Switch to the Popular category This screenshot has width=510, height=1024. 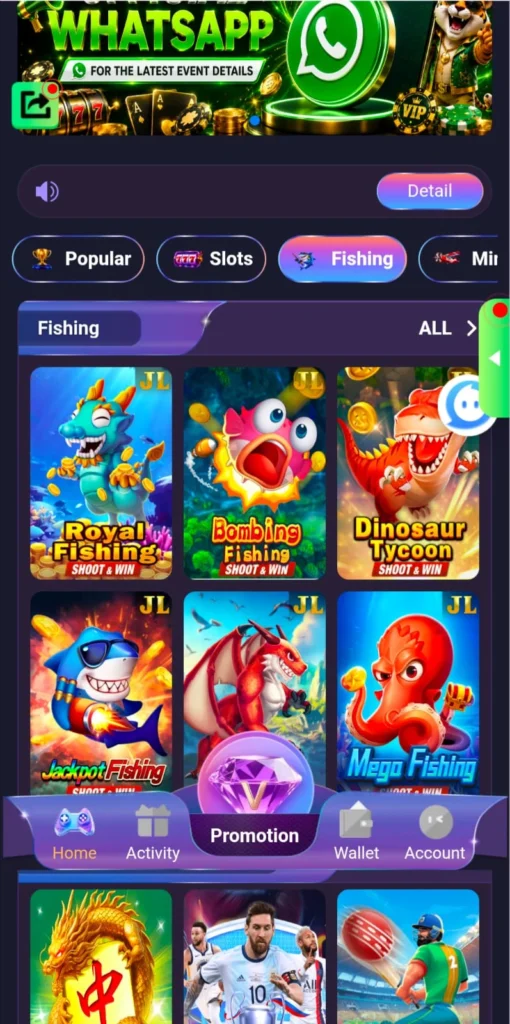78,259
